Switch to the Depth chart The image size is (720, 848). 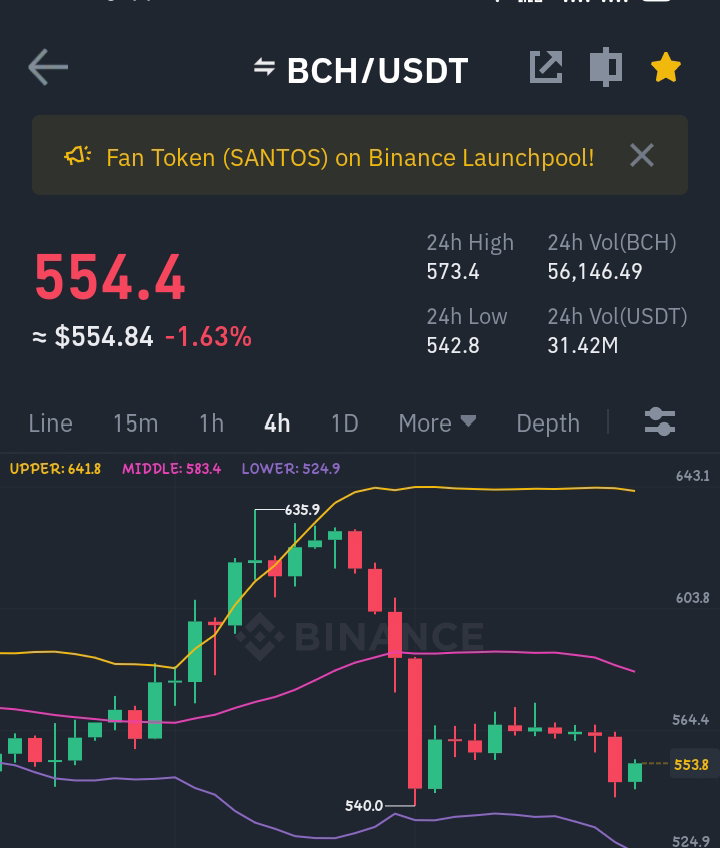(547, 423)
